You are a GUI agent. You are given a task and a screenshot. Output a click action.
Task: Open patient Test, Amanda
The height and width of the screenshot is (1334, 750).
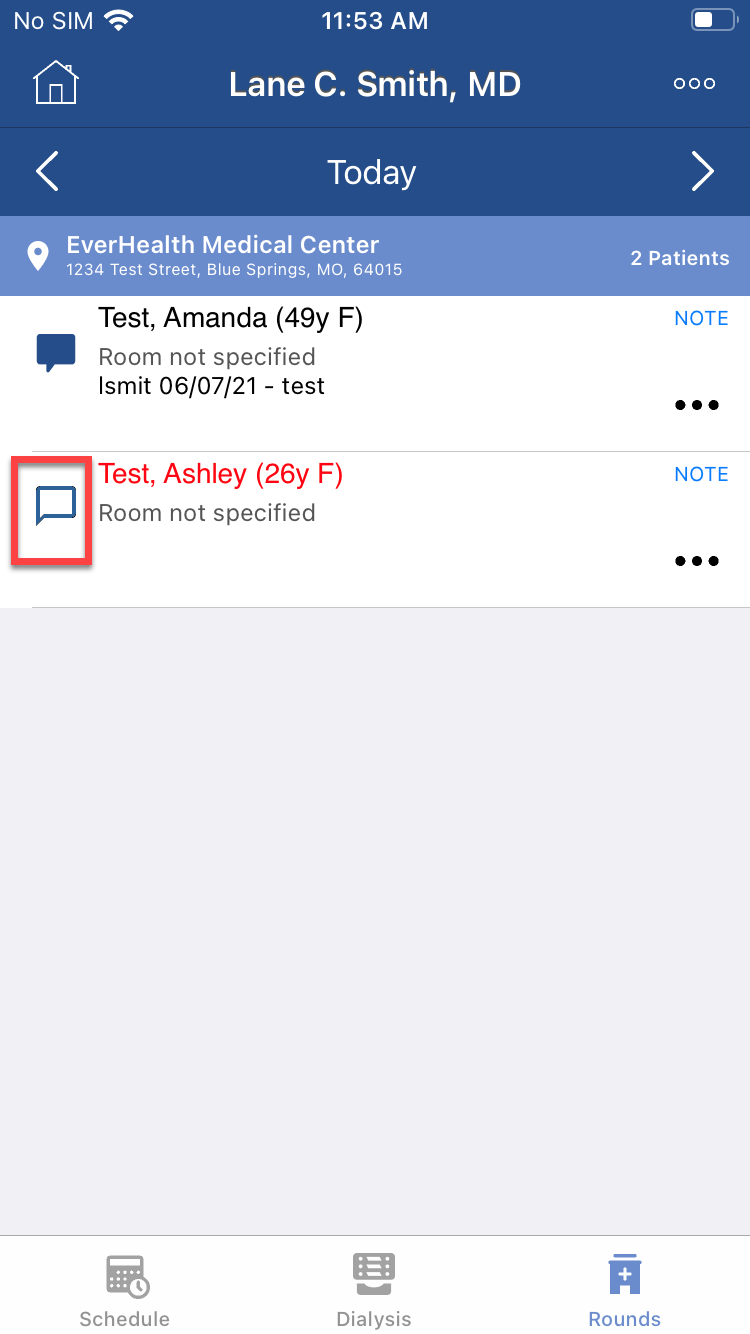(x=230, y=319)
